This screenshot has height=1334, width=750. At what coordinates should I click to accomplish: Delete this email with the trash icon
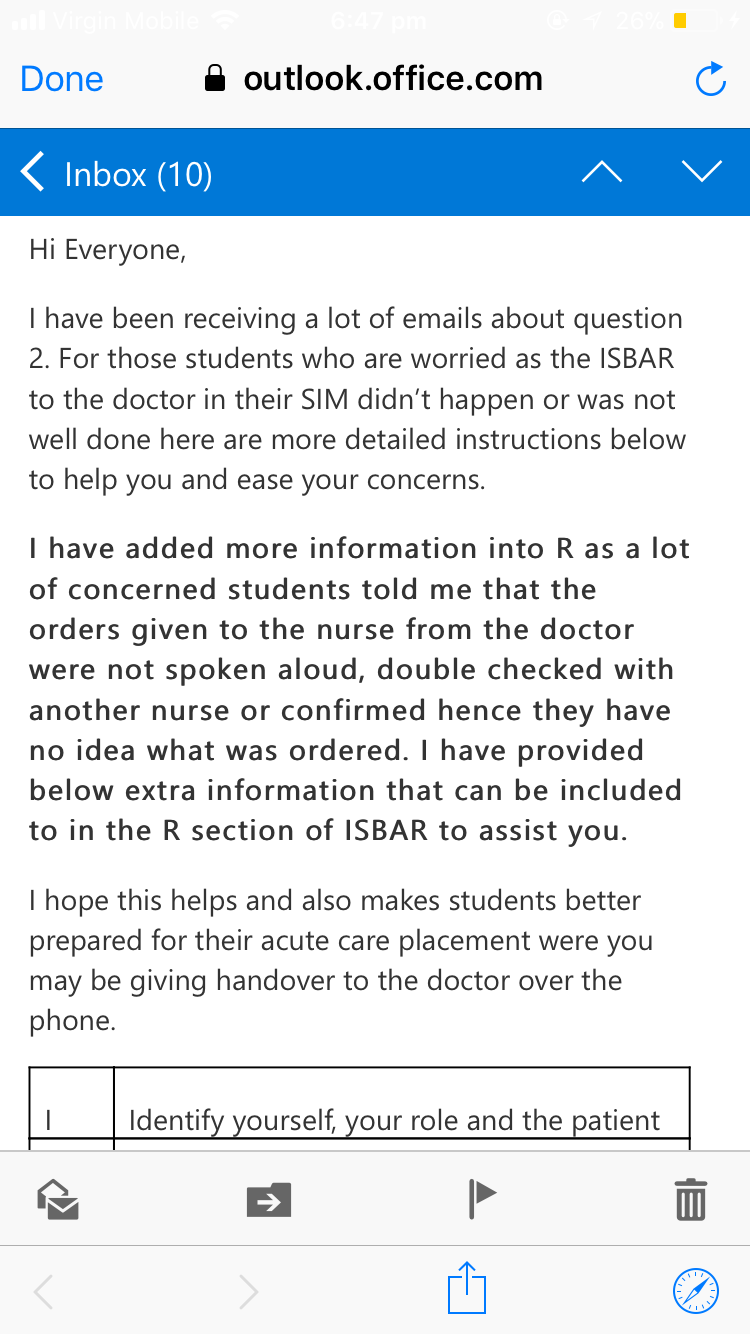691,1199
